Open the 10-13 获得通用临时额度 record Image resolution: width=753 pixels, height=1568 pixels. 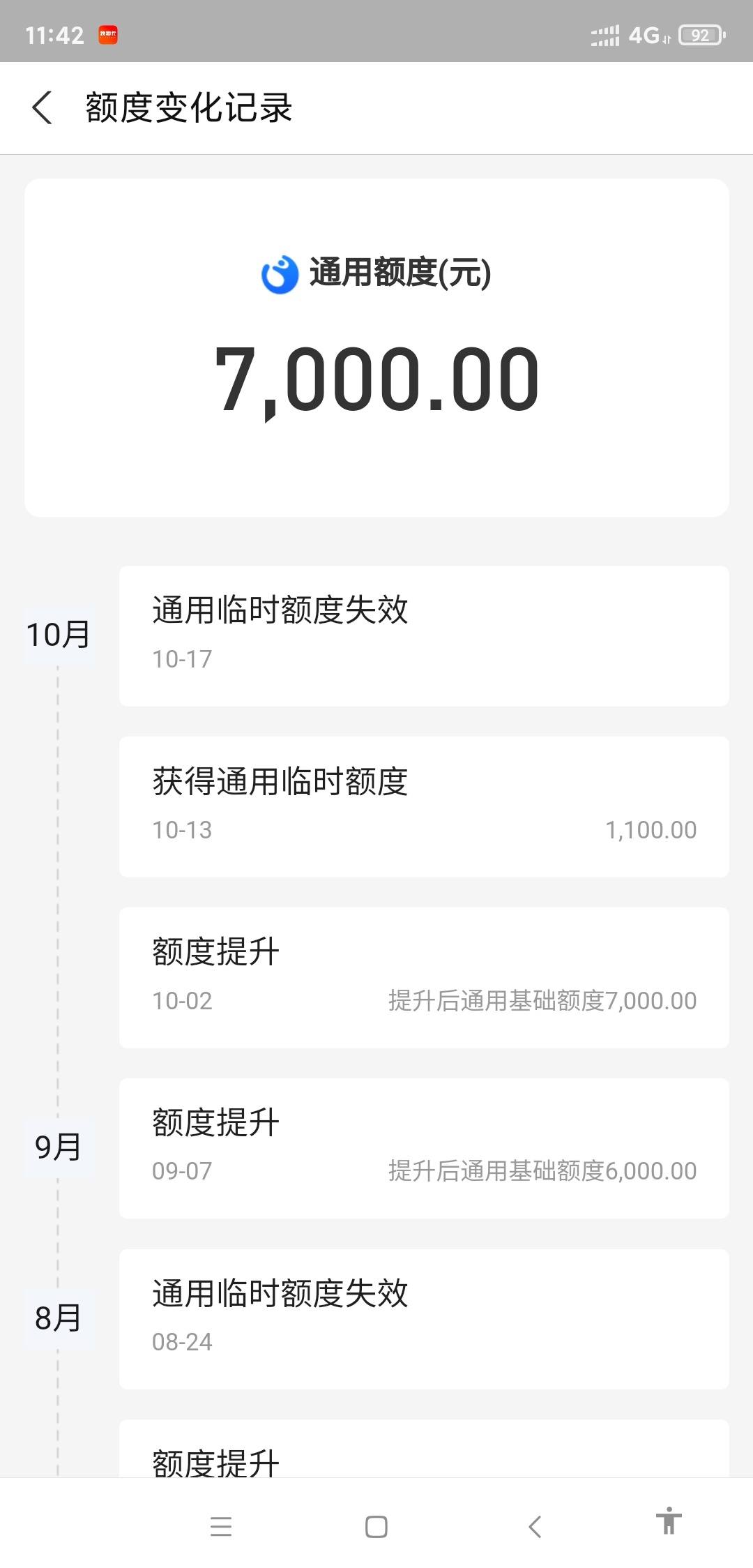pos(424,807)
